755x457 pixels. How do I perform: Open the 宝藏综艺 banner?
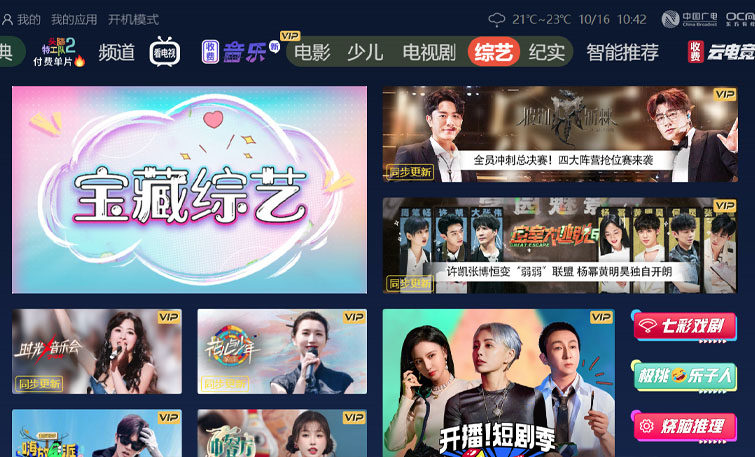tap(189, 189)
